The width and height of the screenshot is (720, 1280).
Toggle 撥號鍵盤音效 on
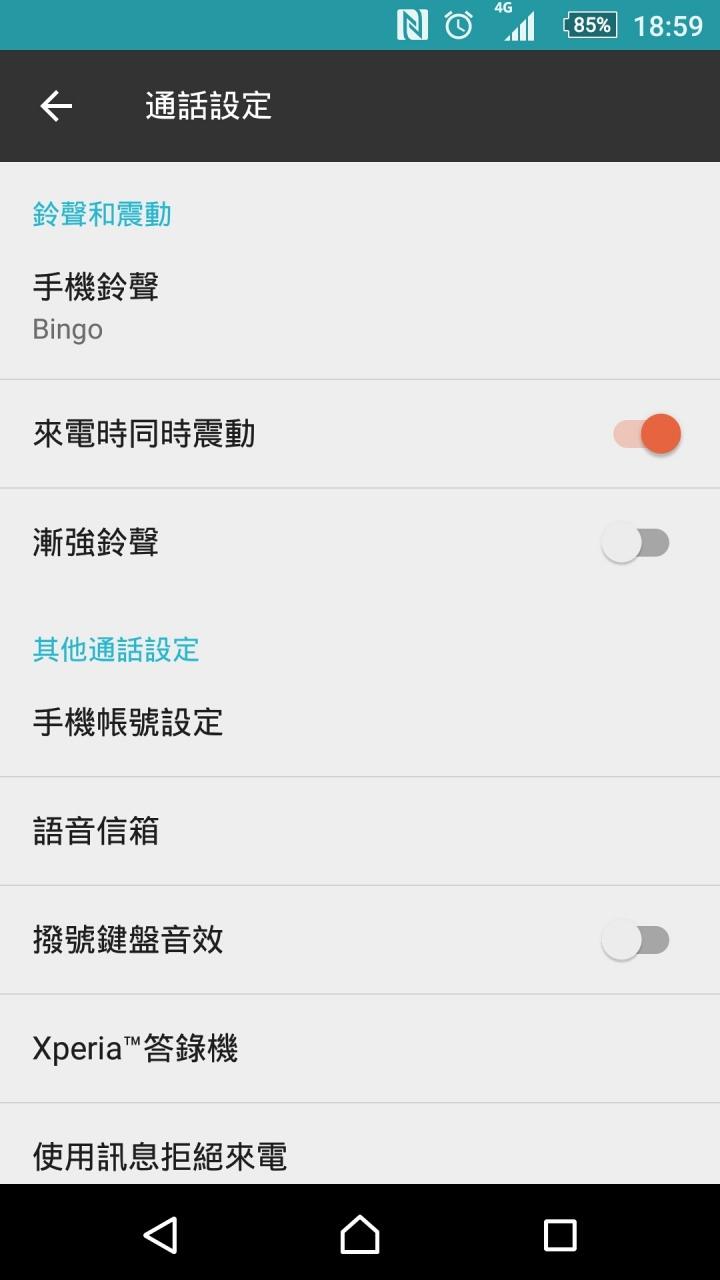(x=635, y=940)
